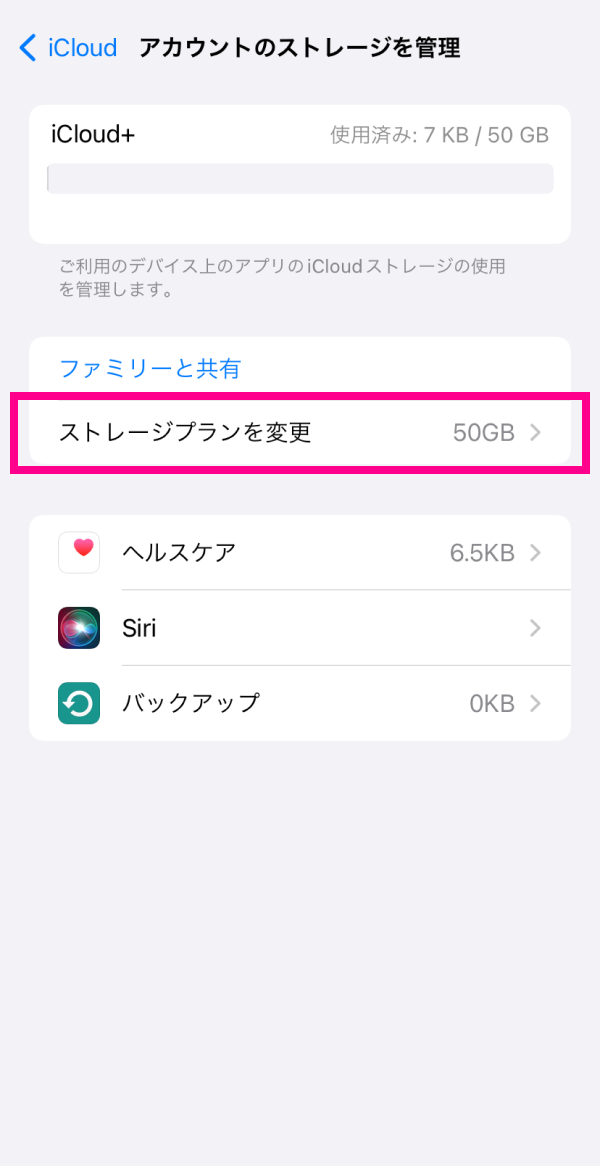The height and width of the screenshot is (1166, 600).
Task: Open ストレージプランを変更 row
Action: (x=300, y=432)
